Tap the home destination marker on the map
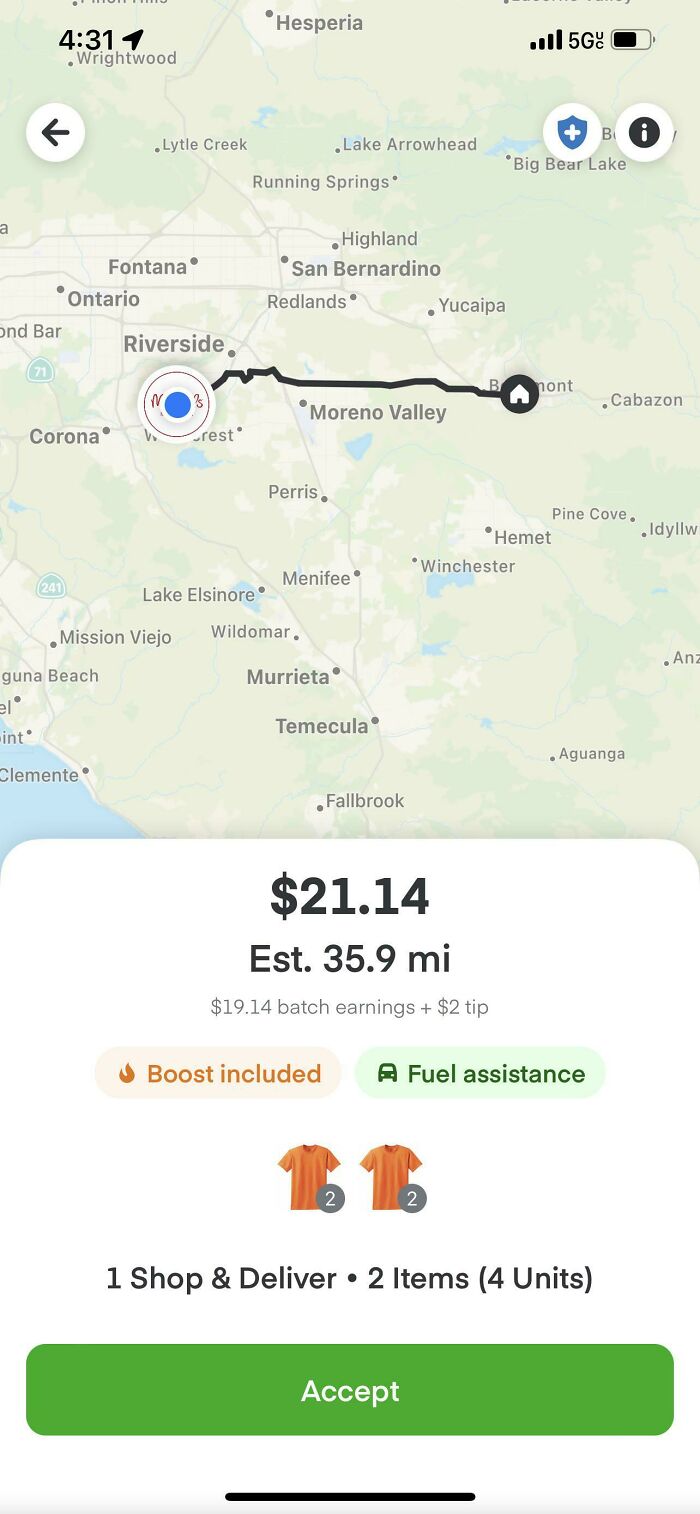This screenshot has width=700, height=1514. pyautogui.click(x=519, y=394)
